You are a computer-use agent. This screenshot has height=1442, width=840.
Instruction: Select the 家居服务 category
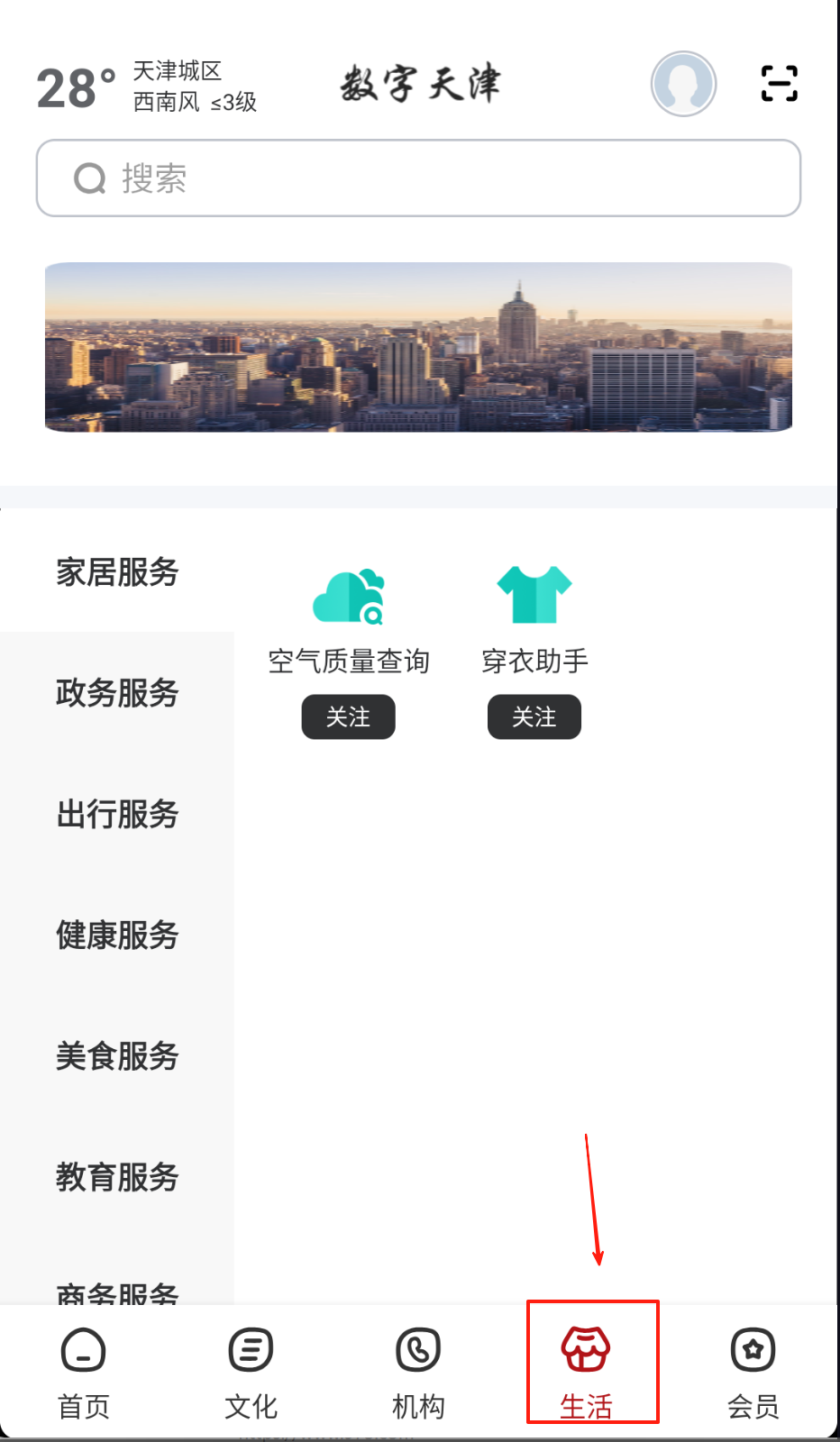tap(117, 572)
